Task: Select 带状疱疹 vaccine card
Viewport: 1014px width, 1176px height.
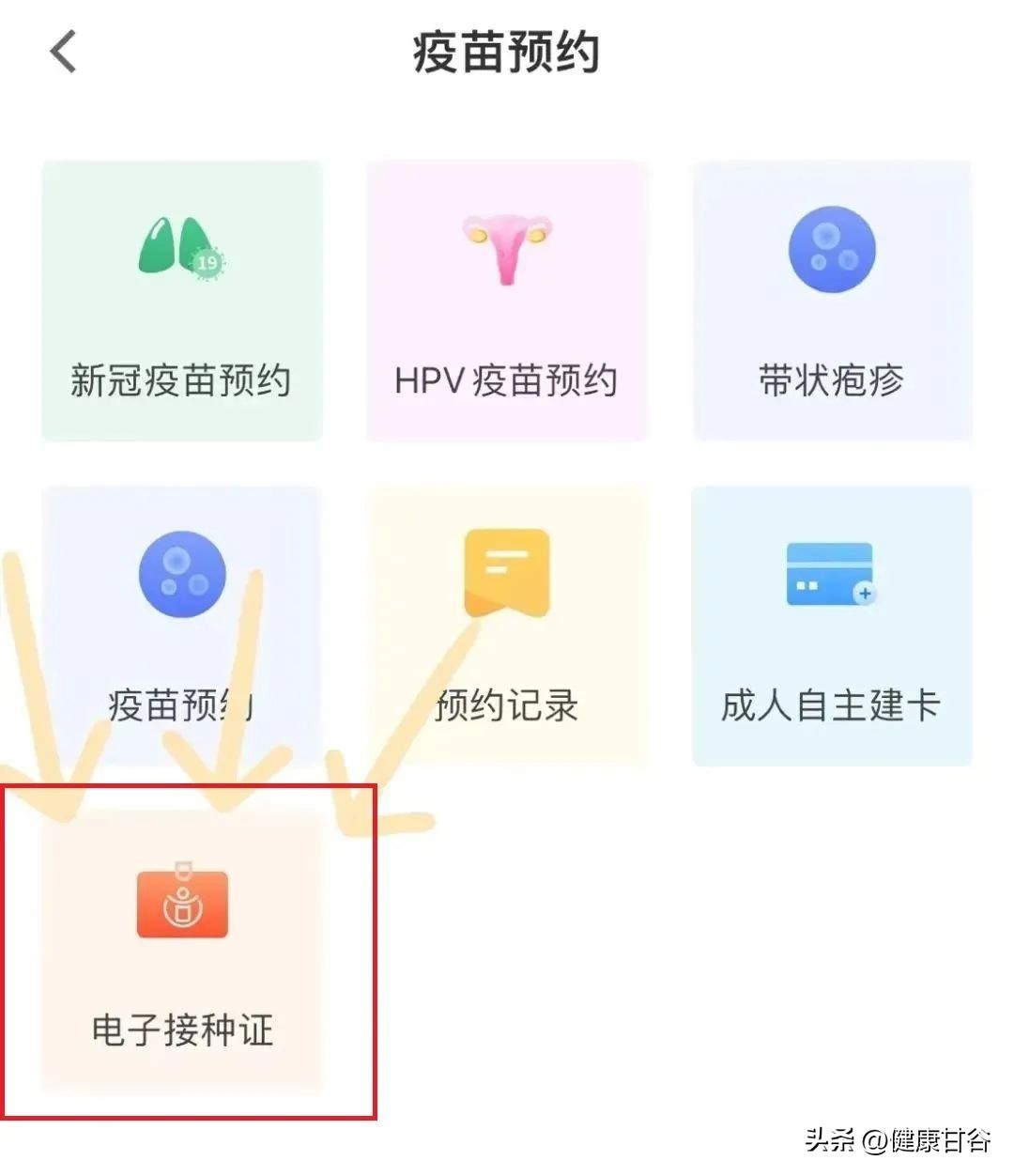Action: (x=831, y=301)
